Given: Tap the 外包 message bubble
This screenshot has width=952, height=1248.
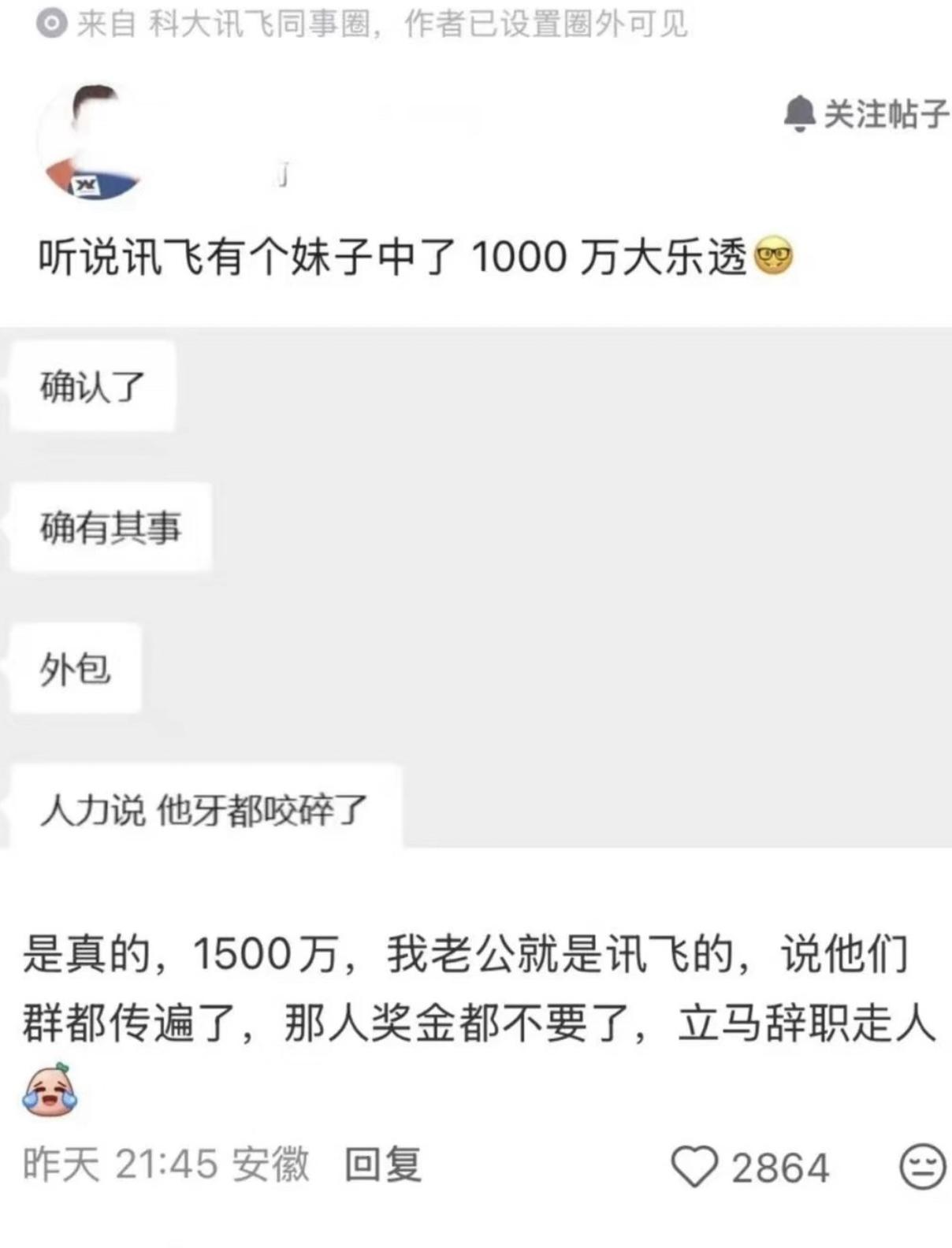Looking at the screenshot, I should pos(76,668).
